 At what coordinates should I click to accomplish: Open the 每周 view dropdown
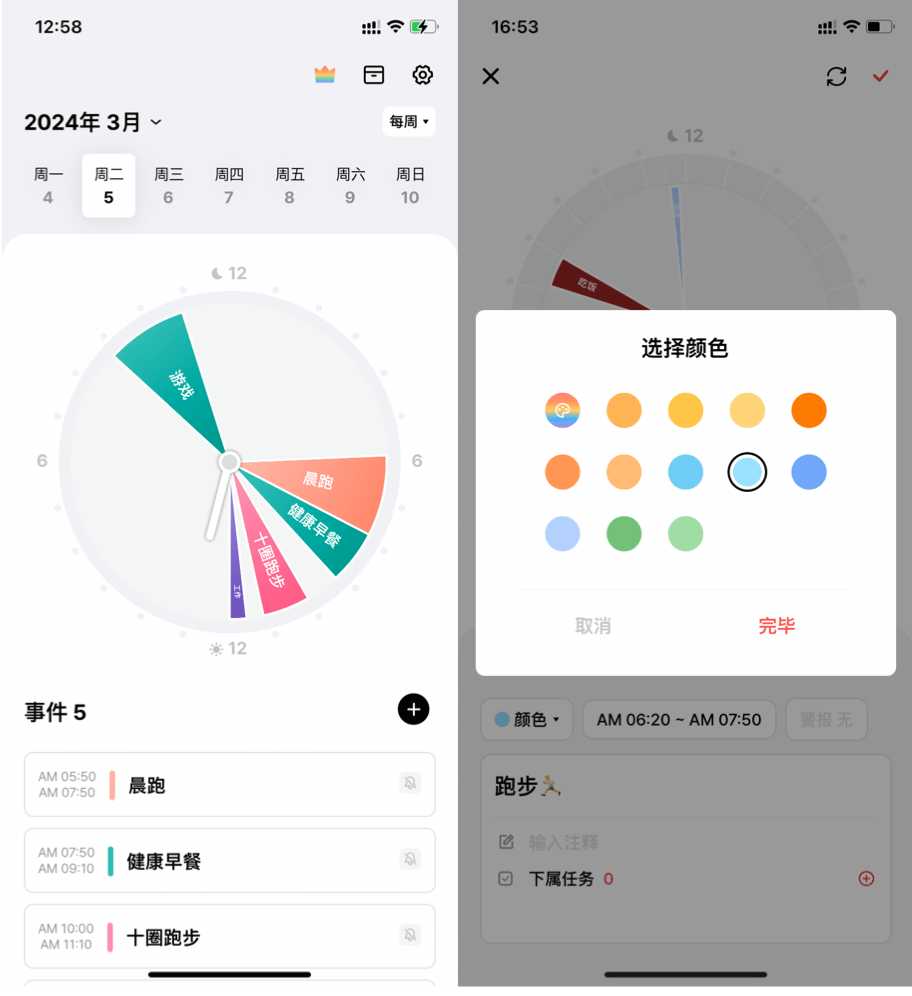[x=409, y=122]
